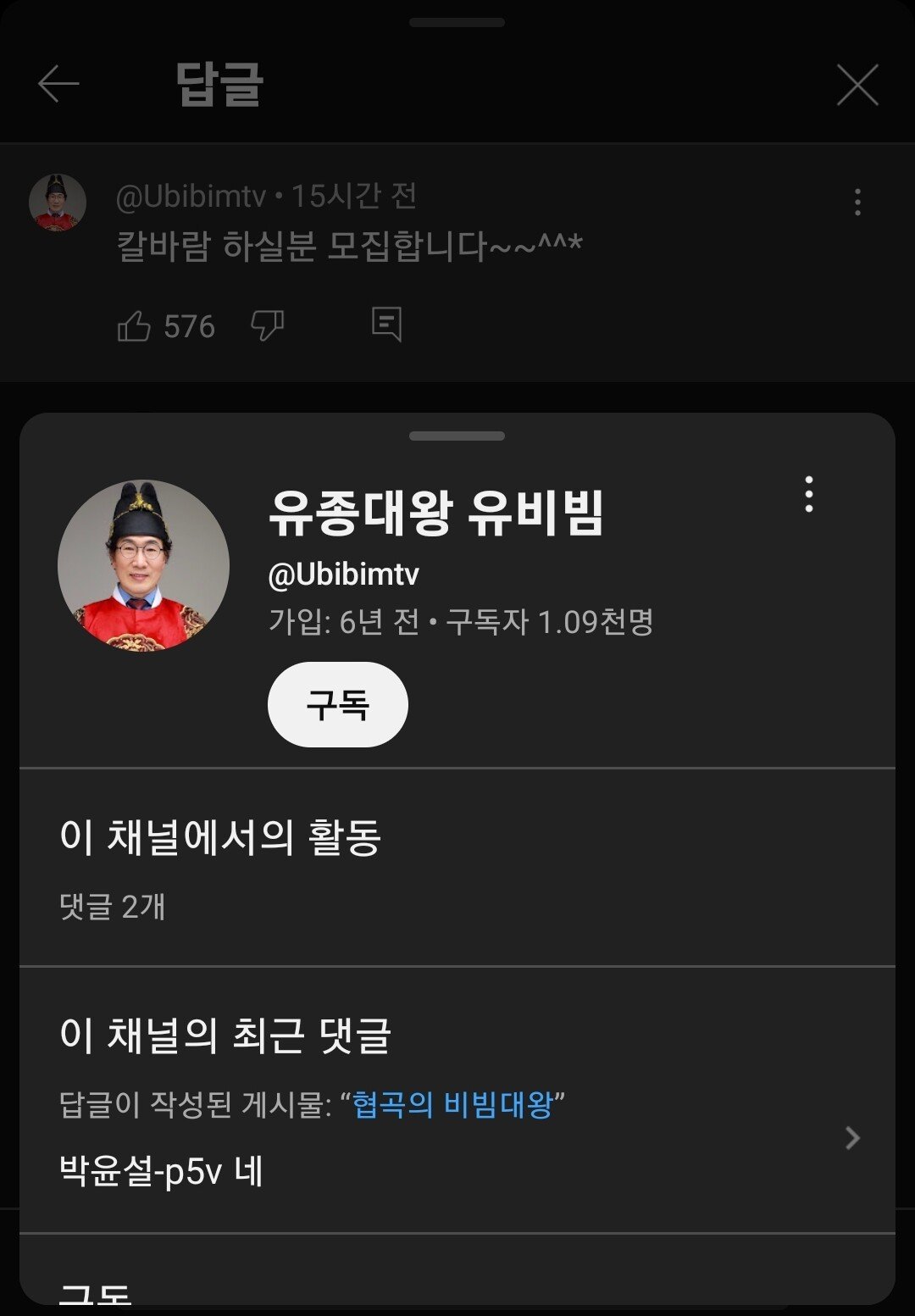Tap the 구독 subscribe button
This screenshot has width=915, height=1316.
point(337,705)
